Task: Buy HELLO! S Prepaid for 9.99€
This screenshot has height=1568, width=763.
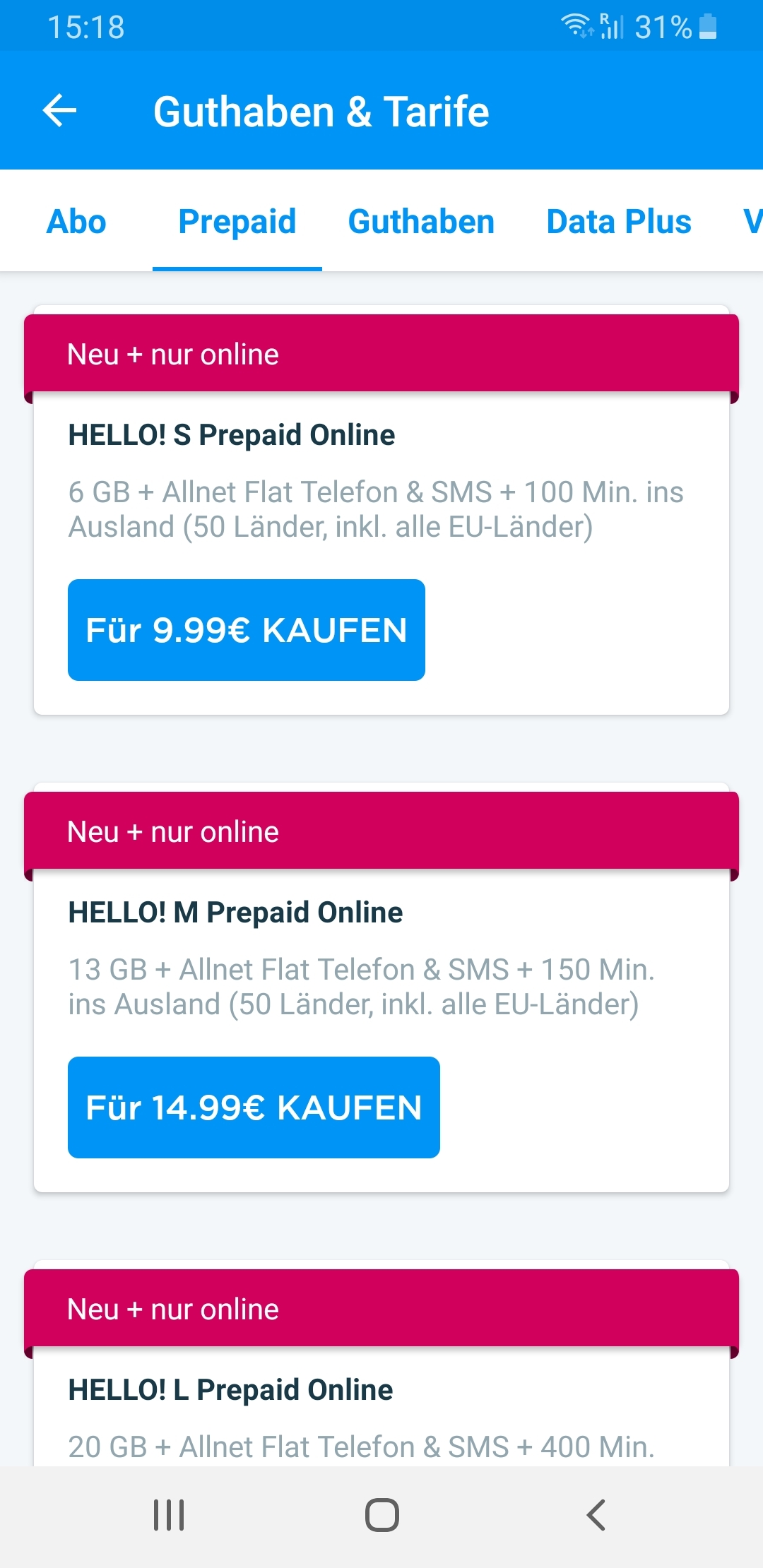Action: (247, 630)
